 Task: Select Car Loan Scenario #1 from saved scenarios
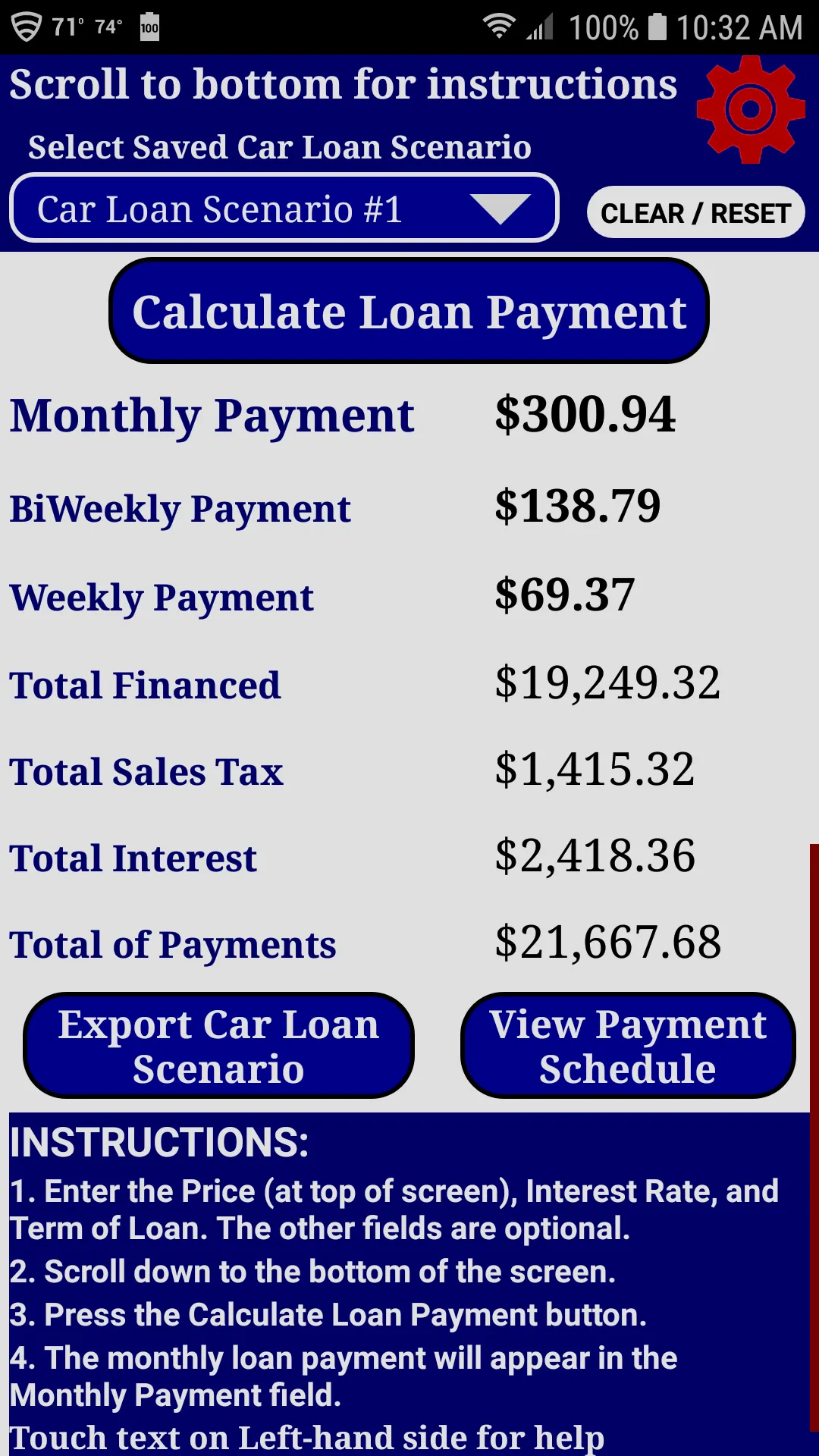[220, 208]
